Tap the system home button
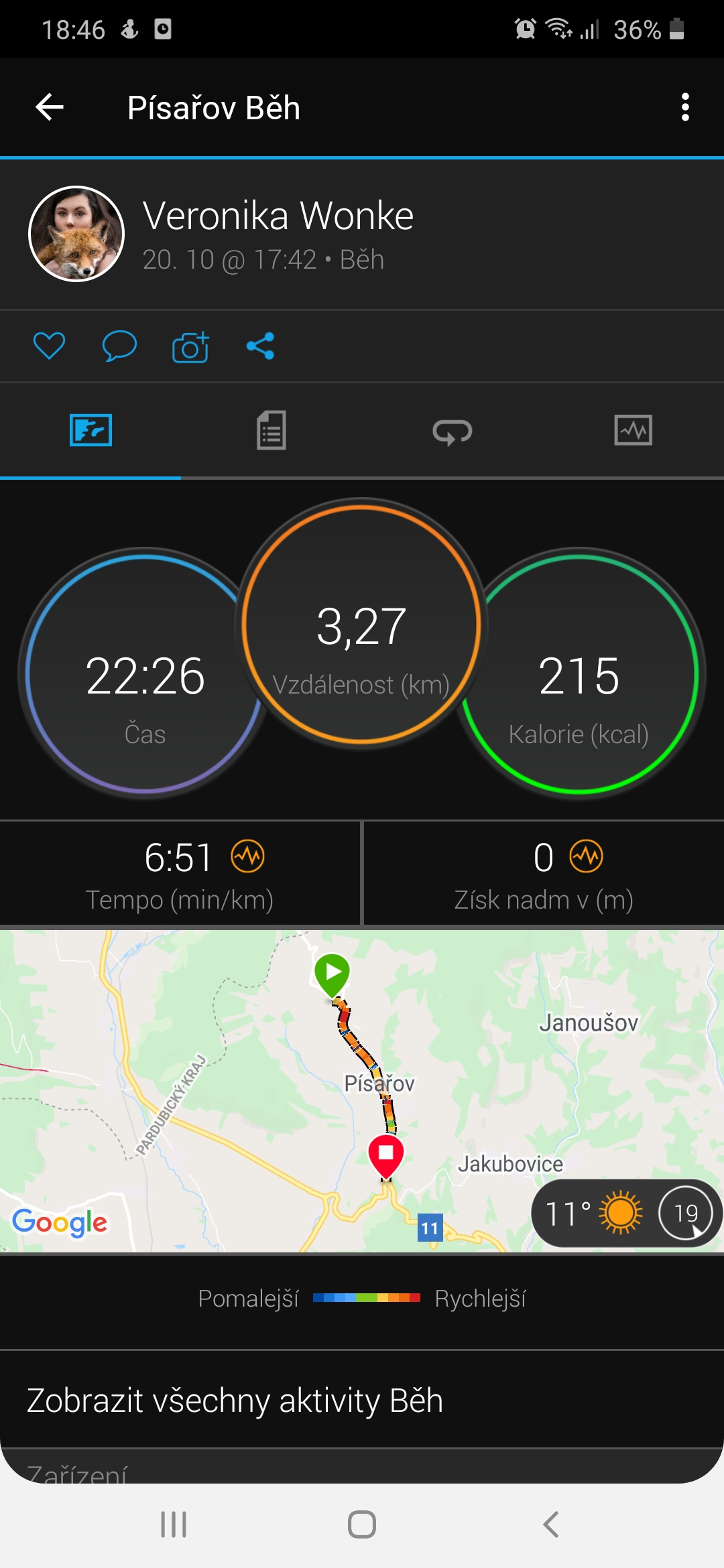The image size is (724, 1568). (x=362, y=1524)
